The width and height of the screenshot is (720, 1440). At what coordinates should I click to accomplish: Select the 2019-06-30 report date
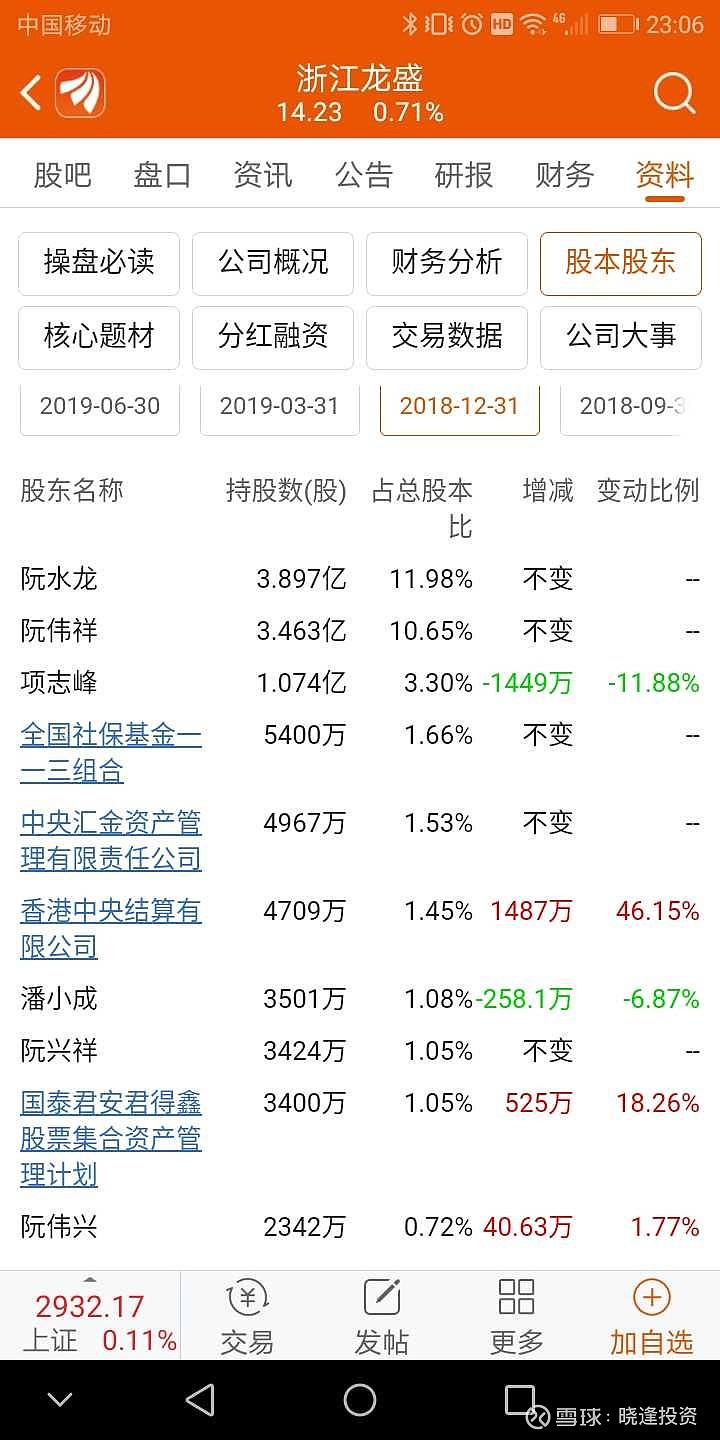click(x=99, y=406)
